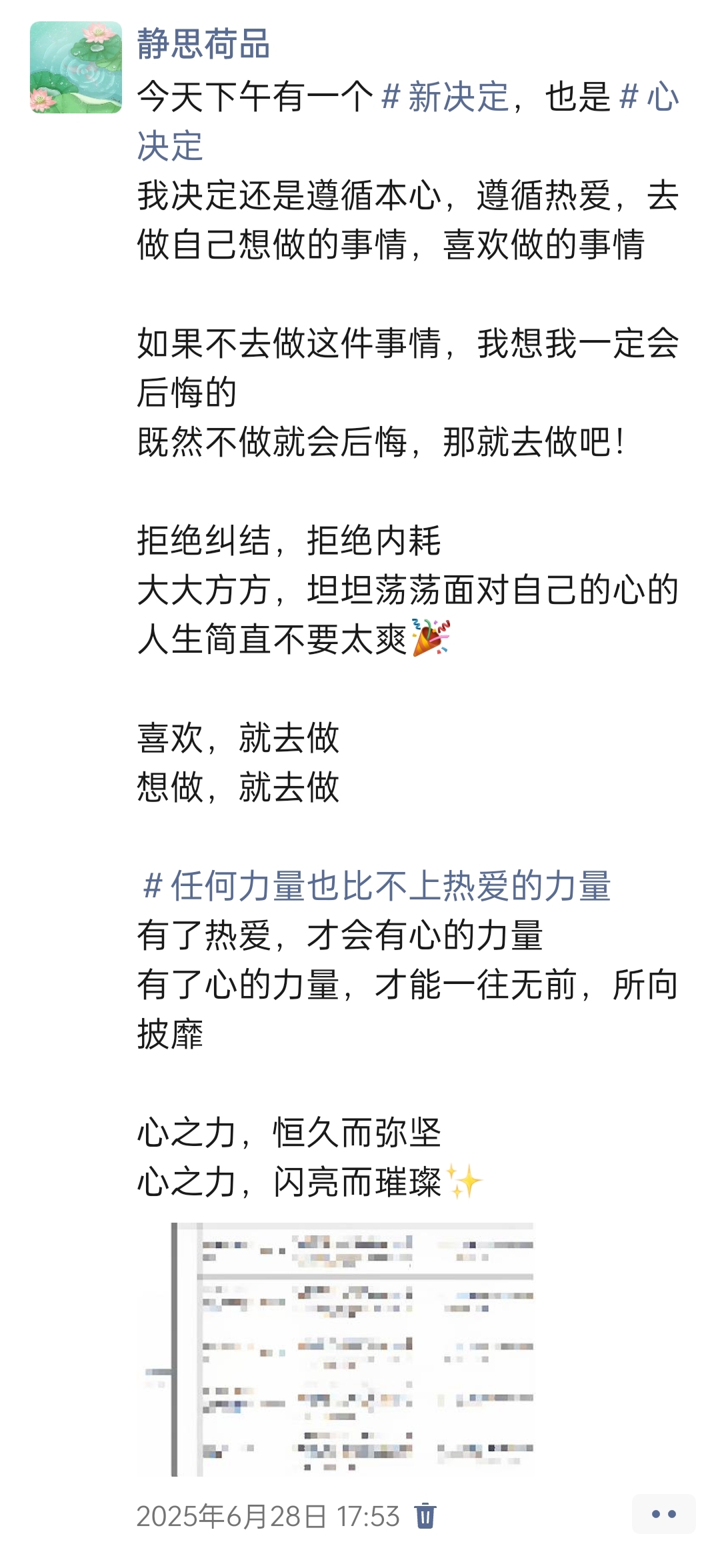Screen dimensions: 720x1568
Task: Open 静思荷品's profile avatar
Action: pyautogui.click(x=76, y=67)
